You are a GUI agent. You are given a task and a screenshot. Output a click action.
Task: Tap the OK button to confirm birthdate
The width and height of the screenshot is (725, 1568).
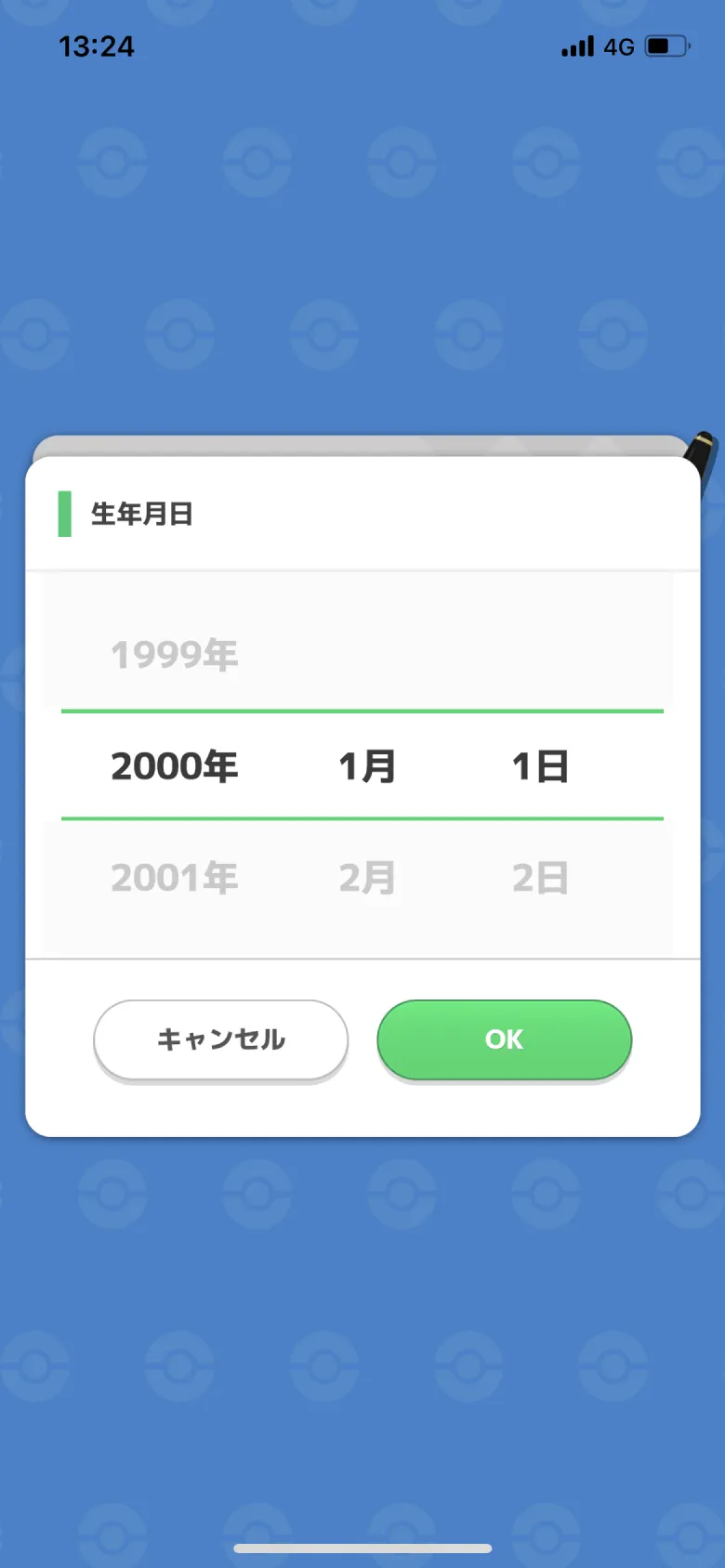tap(503, 1039)
